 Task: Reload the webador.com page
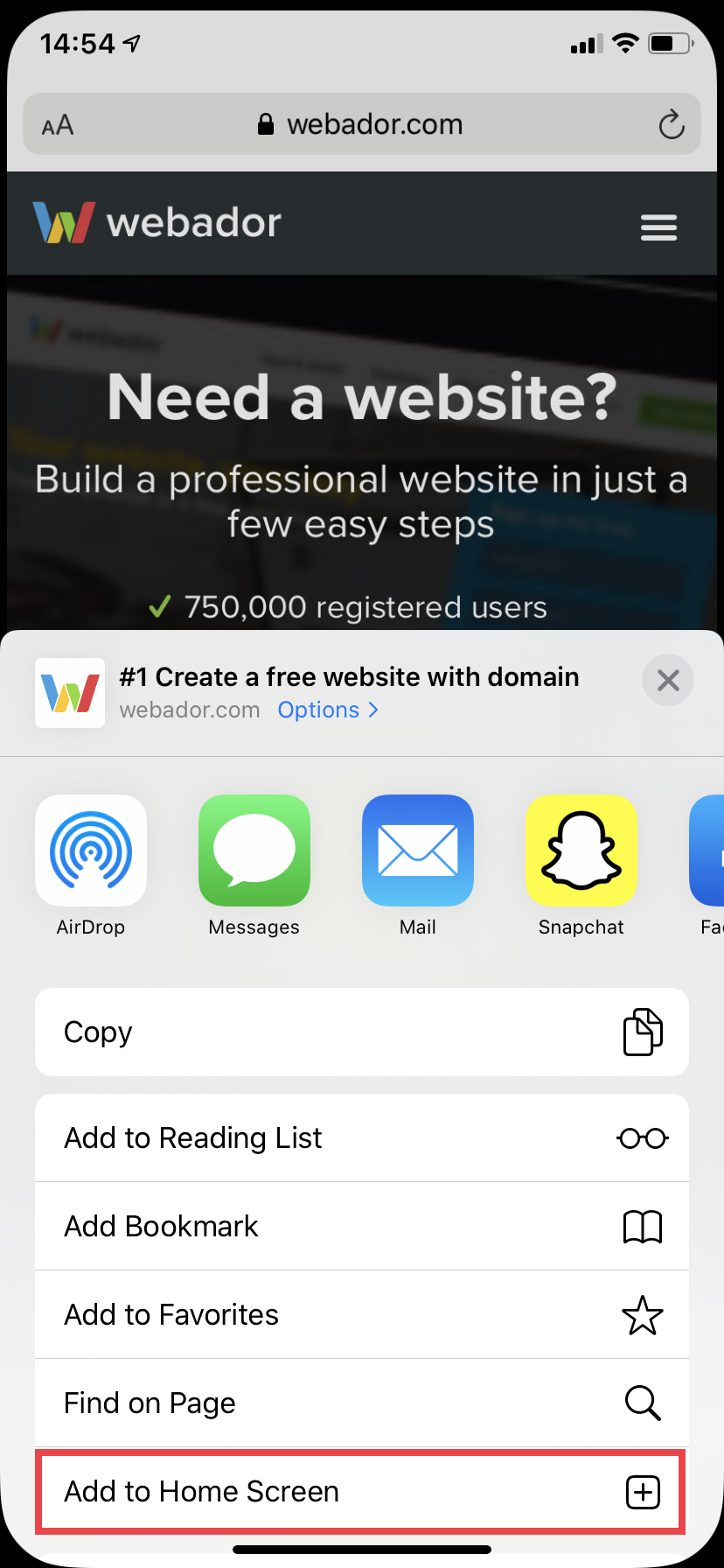671,124
